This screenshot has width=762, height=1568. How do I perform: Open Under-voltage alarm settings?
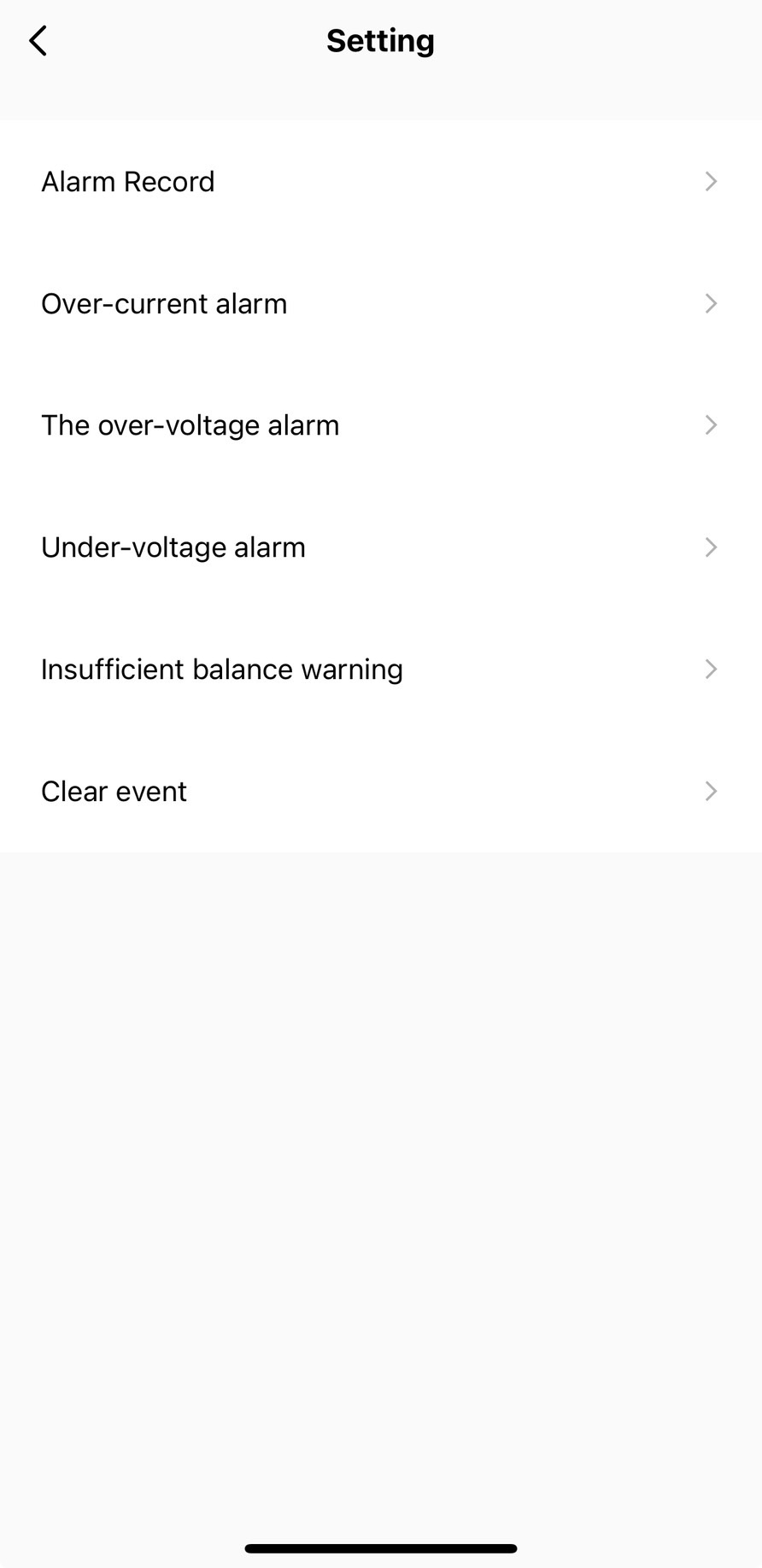click(x=380, y=547)
